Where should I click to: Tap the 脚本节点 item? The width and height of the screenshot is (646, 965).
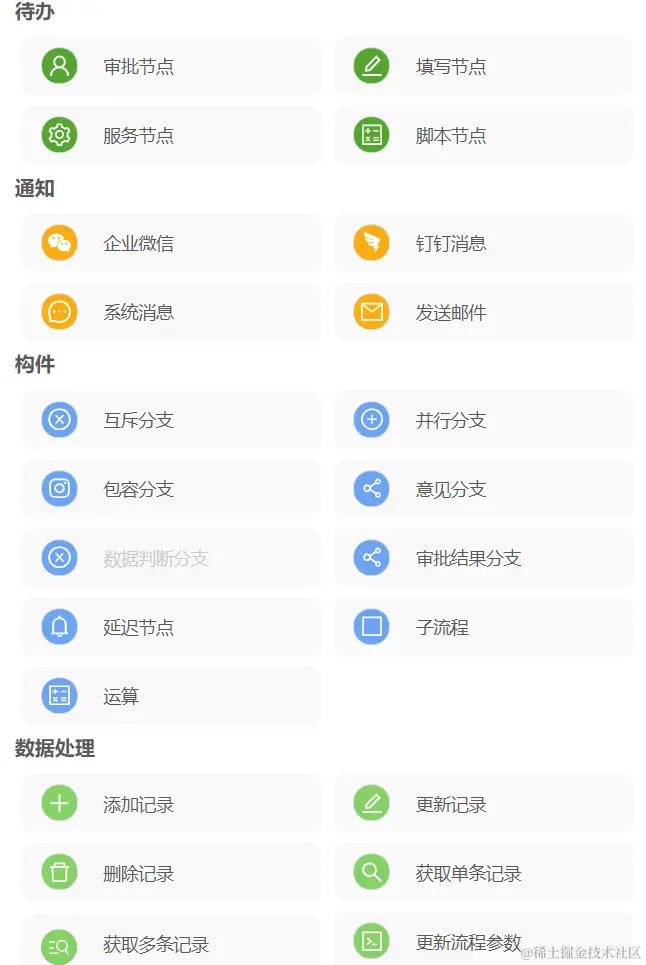483,135
